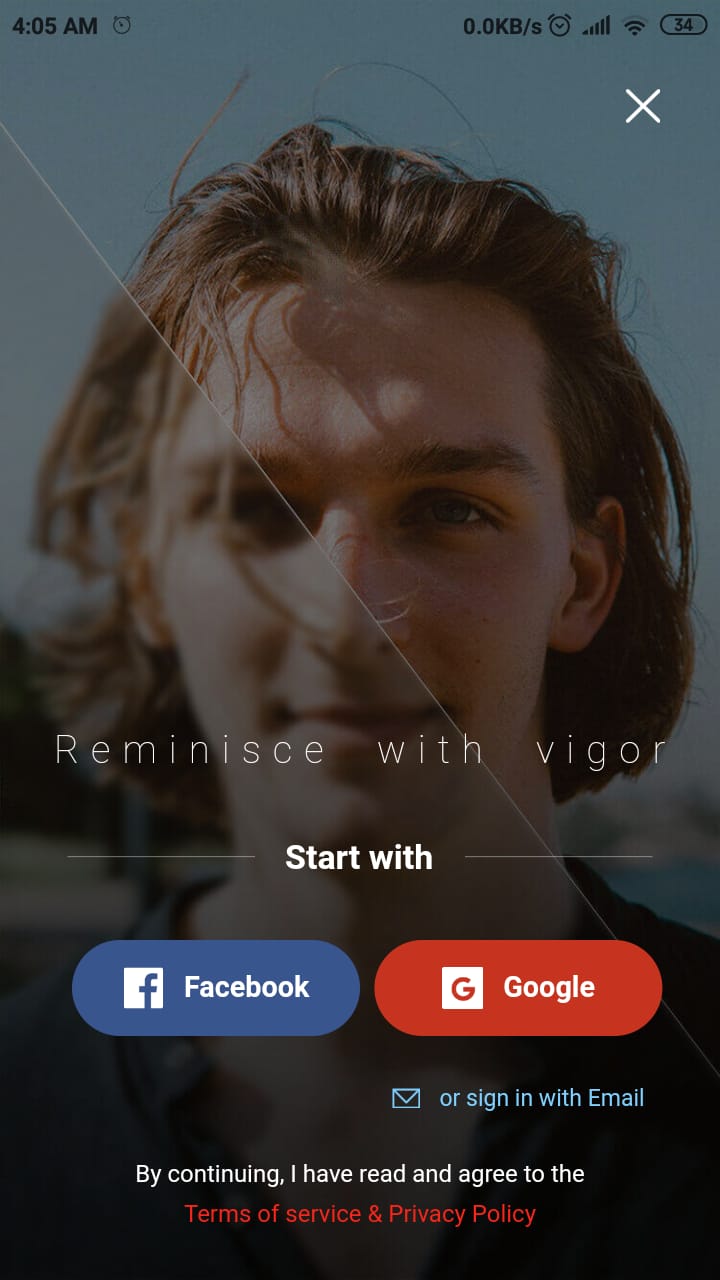
Task: Continue with Facebook
Action: click(x=216, y=987)
